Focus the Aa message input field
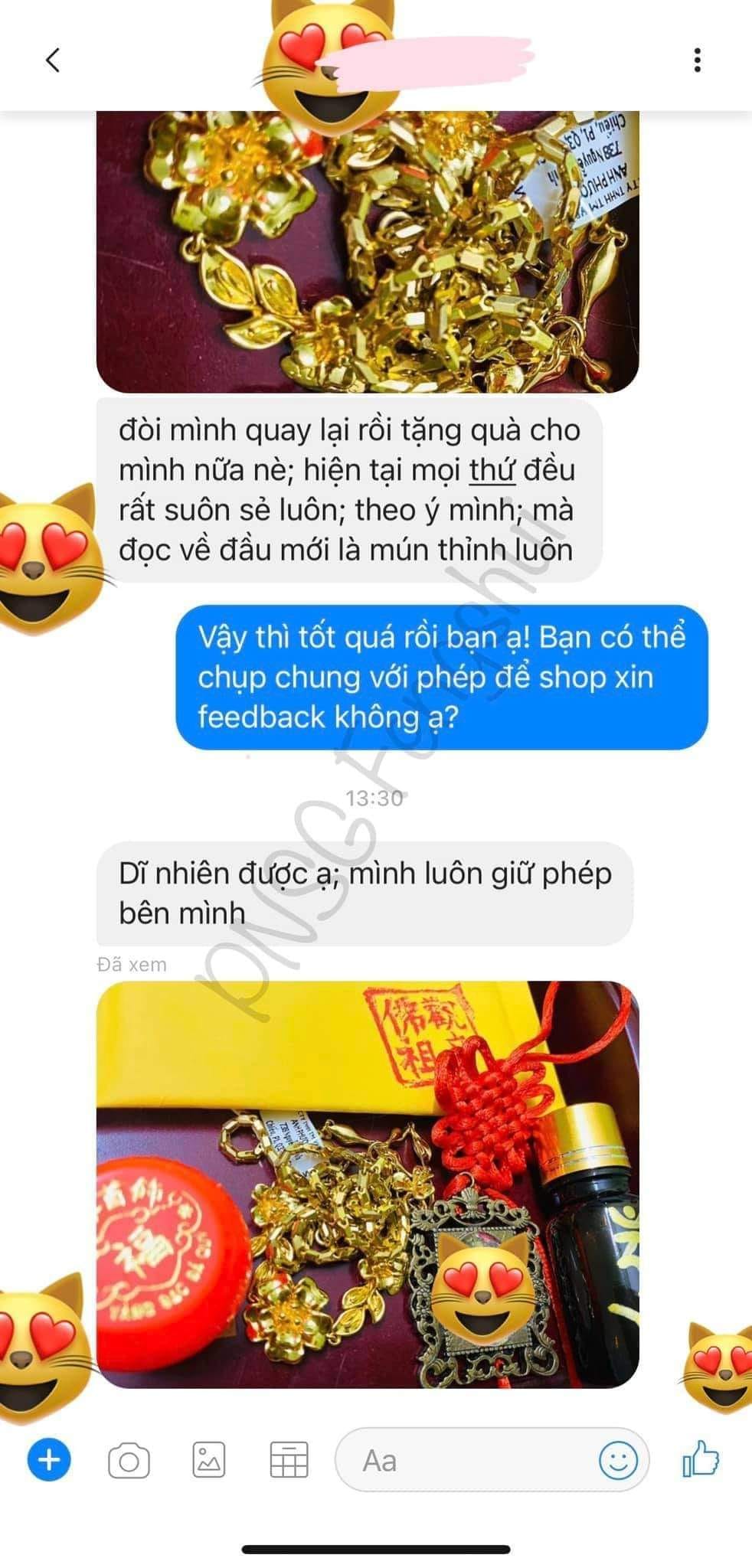The height and width of the screenshot is (1568, 752). [492, 1460]
